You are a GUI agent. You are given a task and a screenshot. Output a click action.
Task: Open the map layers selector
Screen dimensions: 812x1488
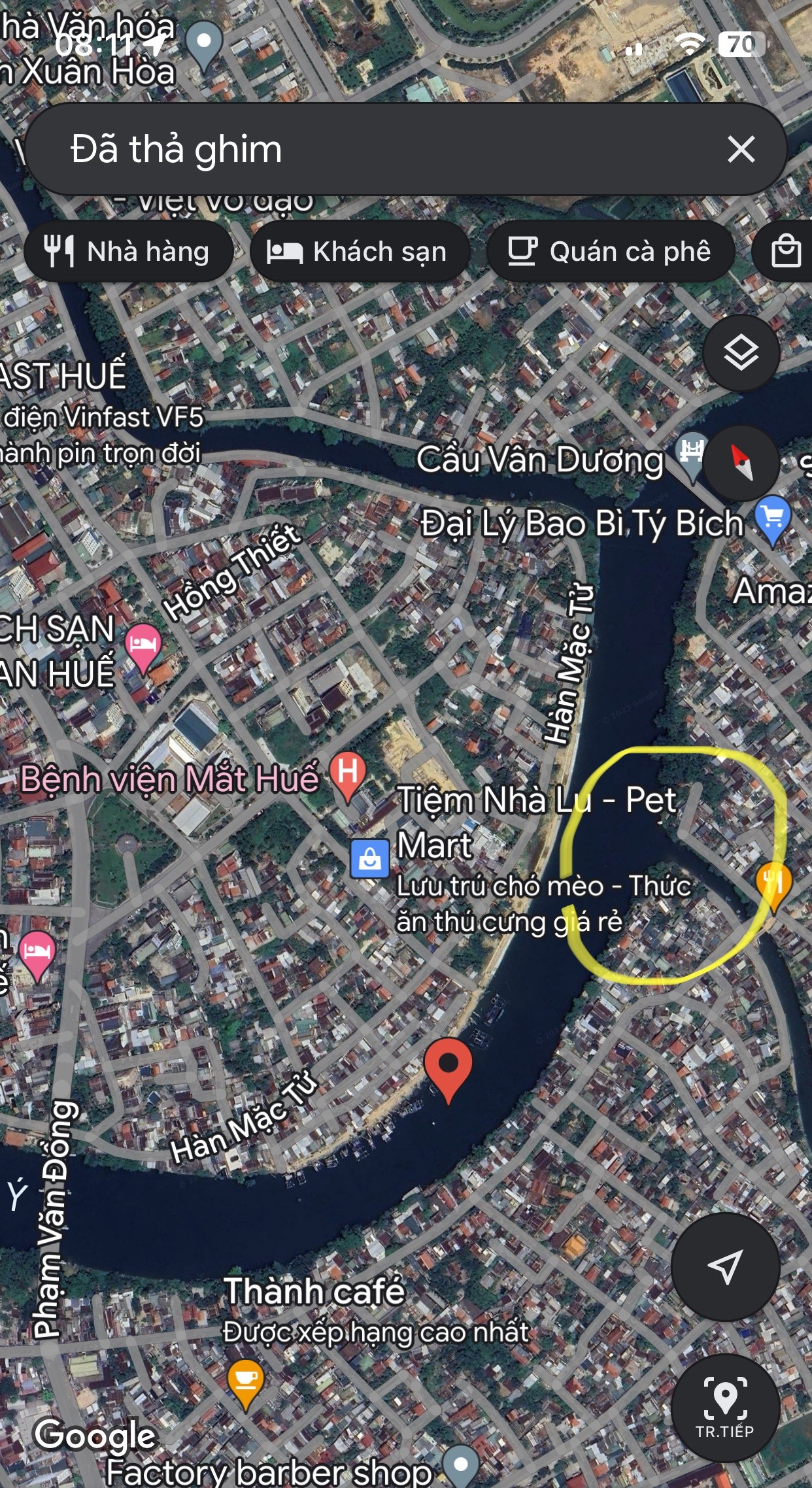[x=741, y=354]
